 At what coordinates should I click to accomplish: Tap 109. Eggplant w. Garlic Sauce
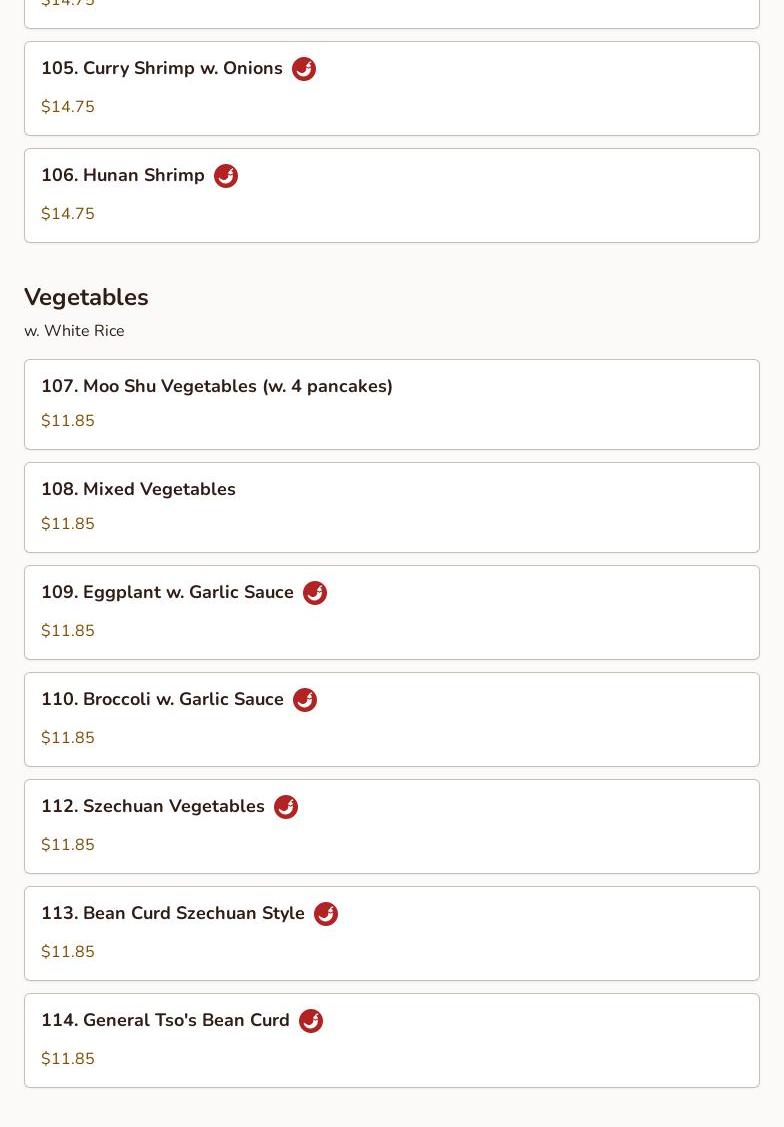391,612
